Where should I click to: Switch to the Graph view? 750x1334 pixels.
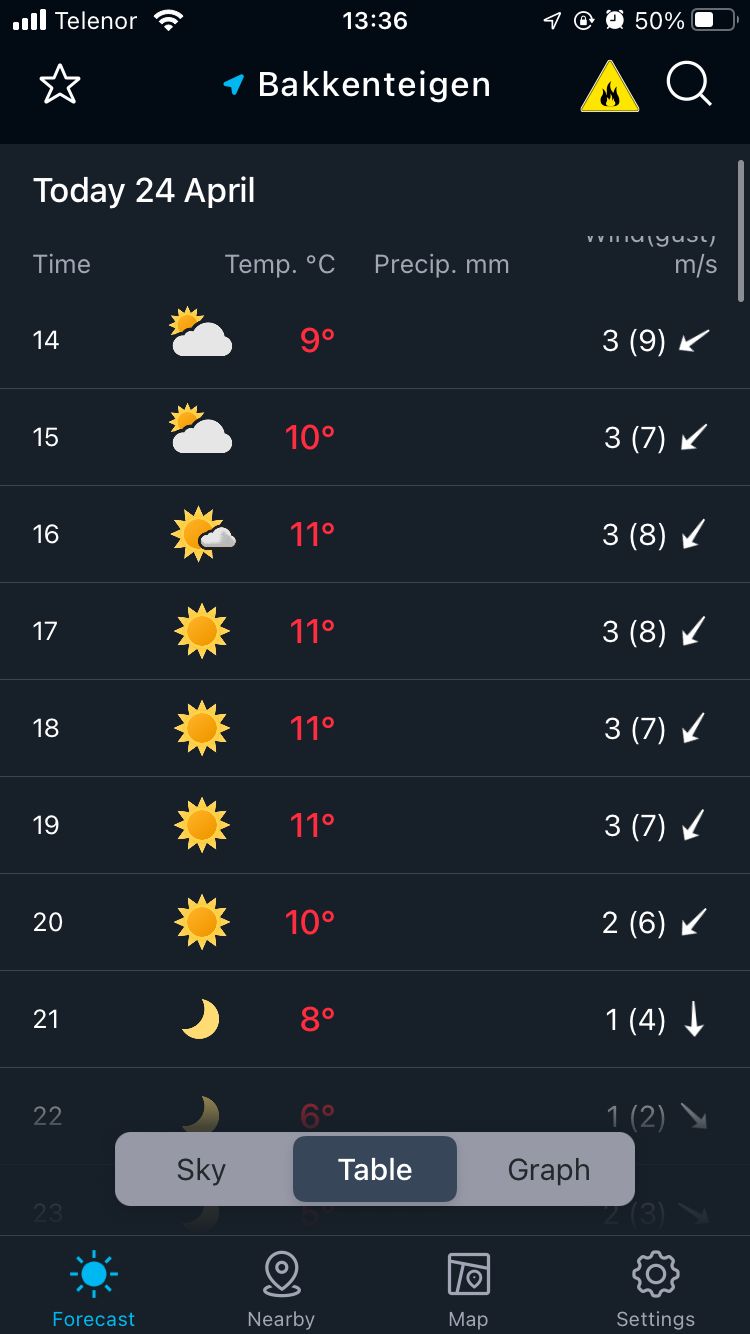point(548,1169)
